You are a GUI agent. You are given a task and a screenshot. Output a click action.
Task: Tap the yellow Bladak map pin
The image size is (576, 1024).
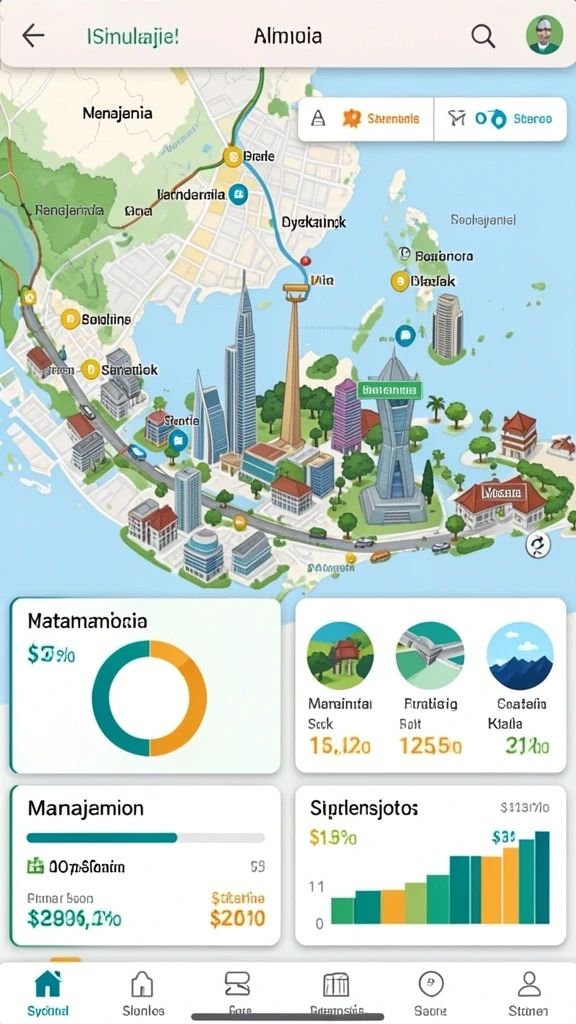[x=400, y=281]
